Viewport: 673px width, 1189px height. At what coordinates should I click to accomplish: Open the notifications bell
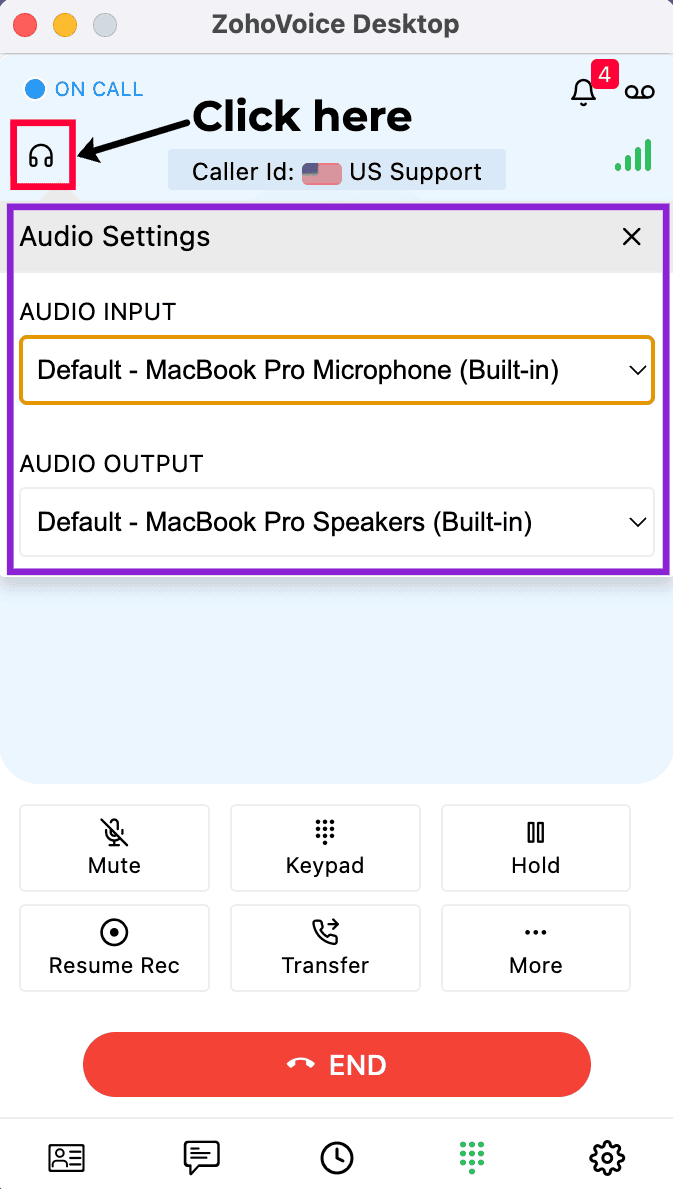tap(583, 92)
